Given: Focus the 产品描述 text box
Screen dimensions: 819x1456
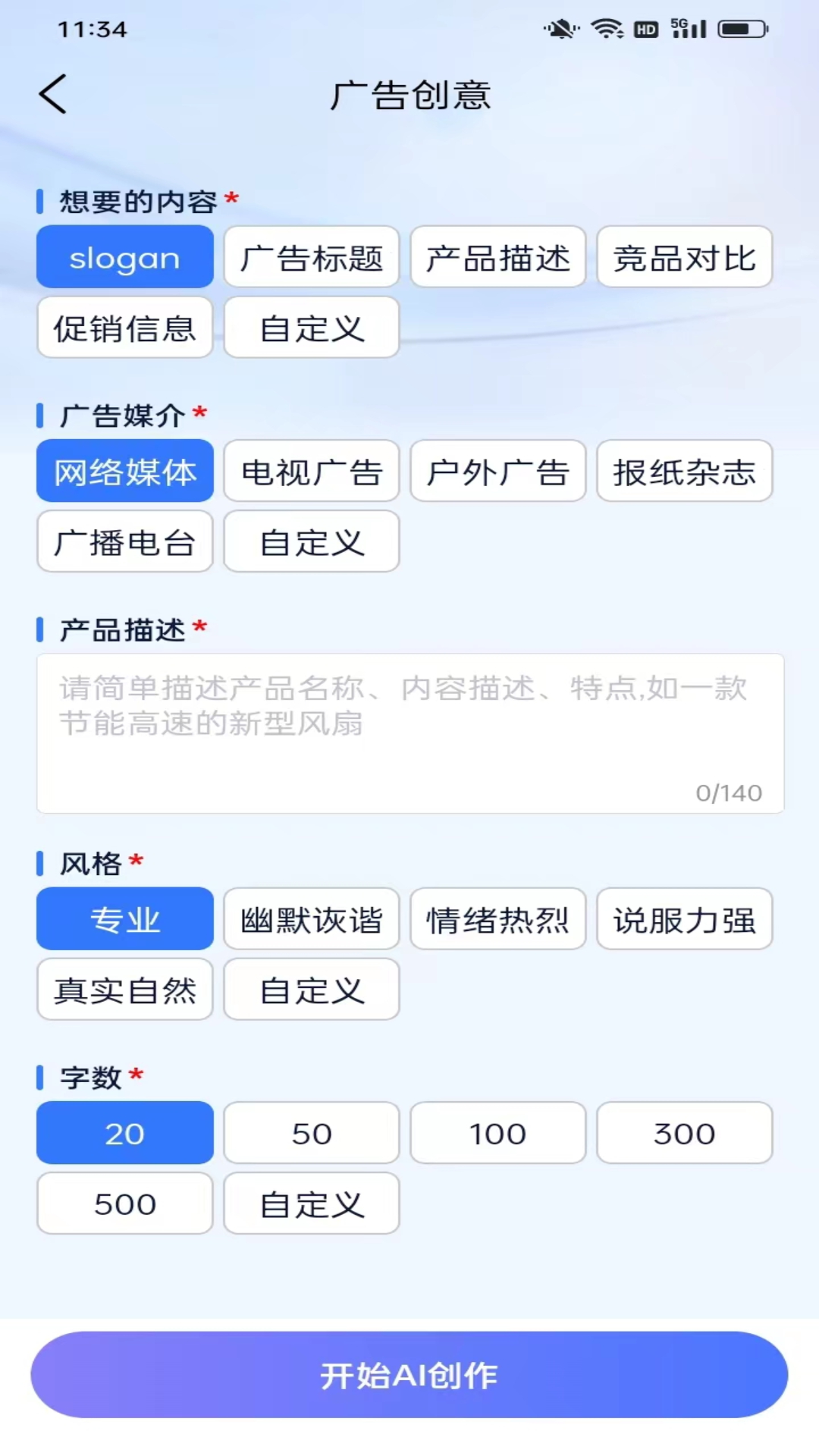Looking at the screenshot, I should pos(410,733).
